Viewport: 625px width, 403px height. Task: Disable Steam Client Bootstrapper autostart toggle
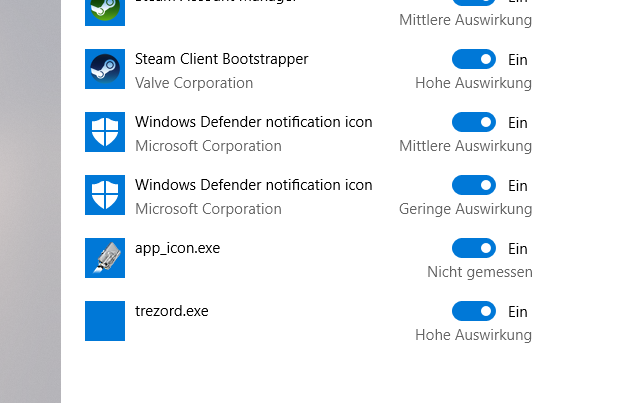click(474, 59)
